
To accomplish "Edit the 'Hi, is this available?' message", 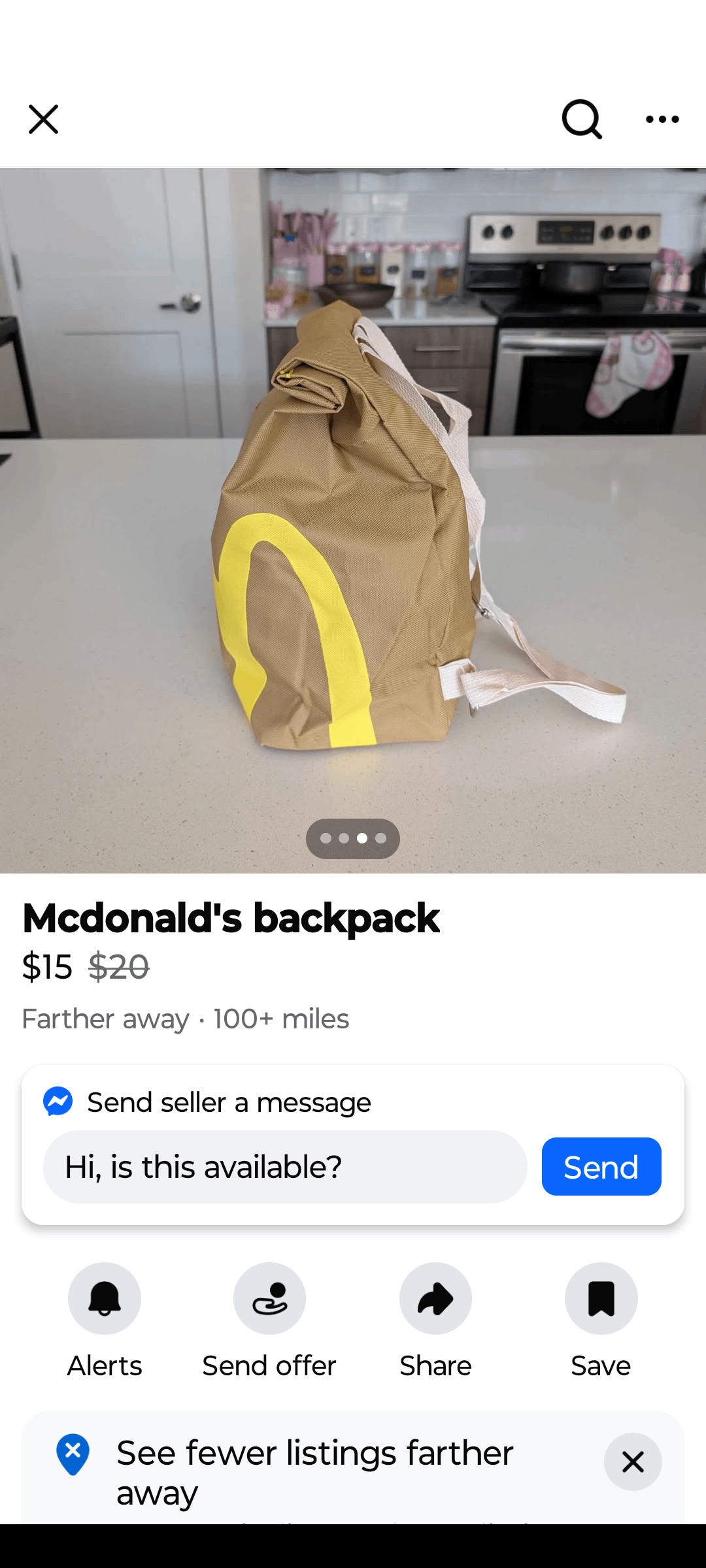I will coord(285,1167).
